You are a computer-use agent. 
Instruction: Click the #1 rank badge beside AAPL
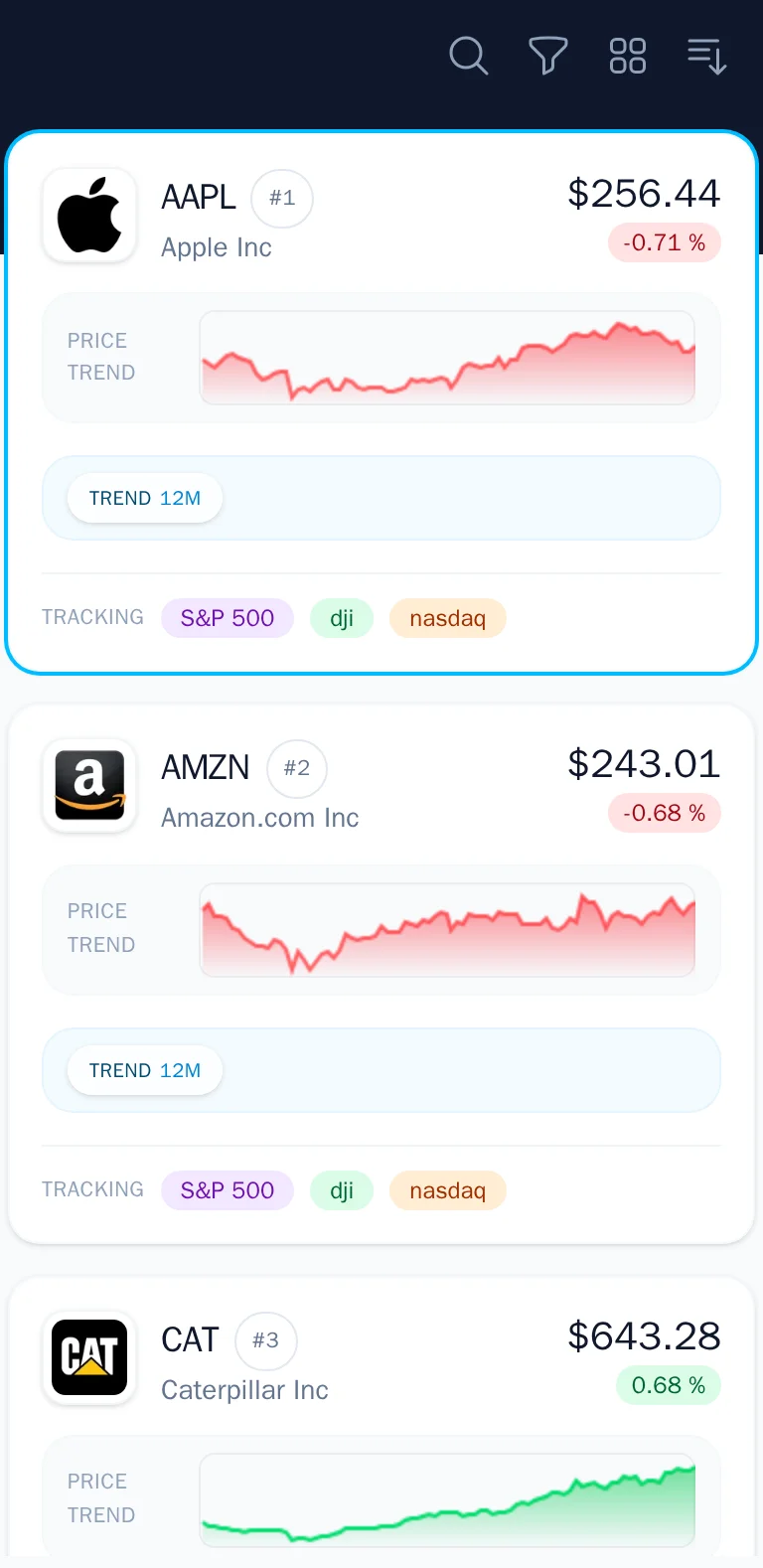tap(281, 199)
